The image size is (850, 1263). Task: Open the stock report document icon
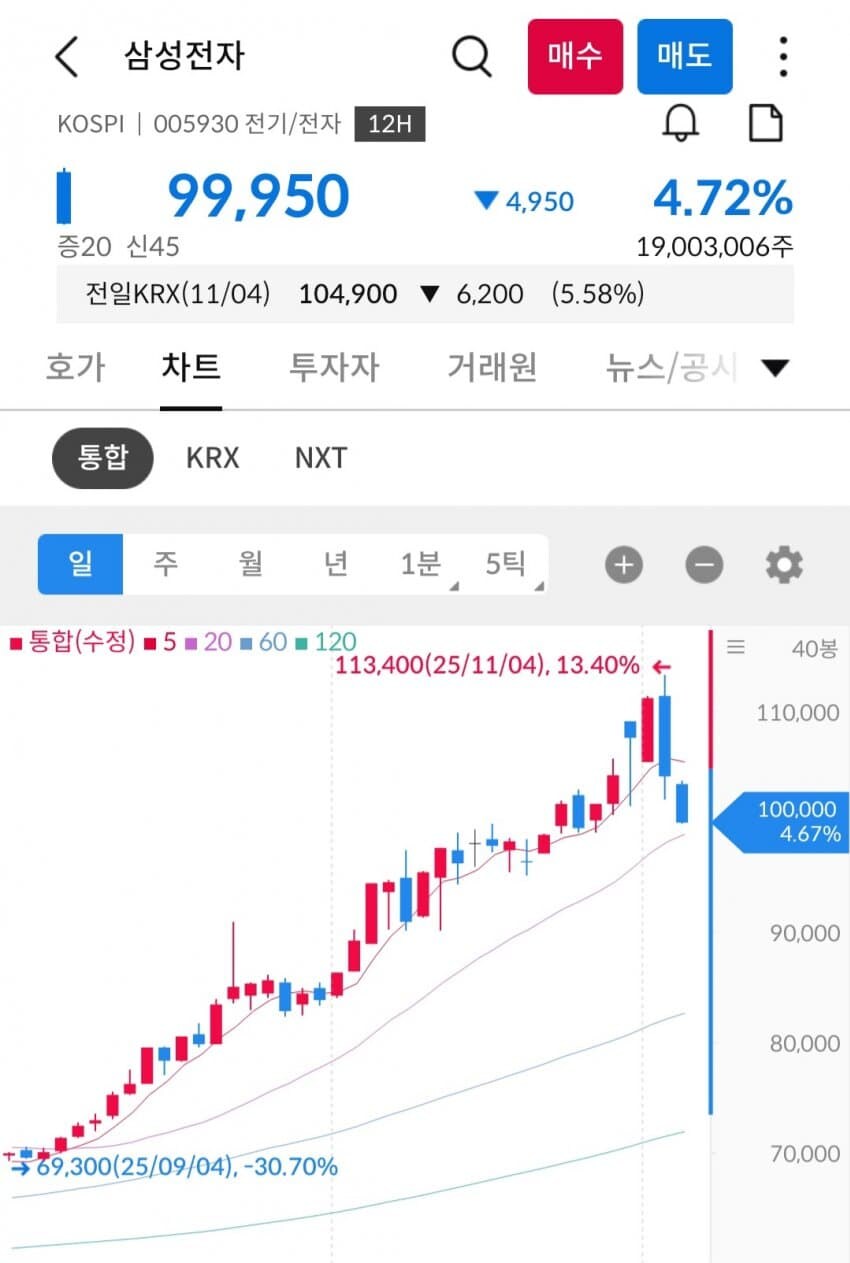click(x=766, y=122)
